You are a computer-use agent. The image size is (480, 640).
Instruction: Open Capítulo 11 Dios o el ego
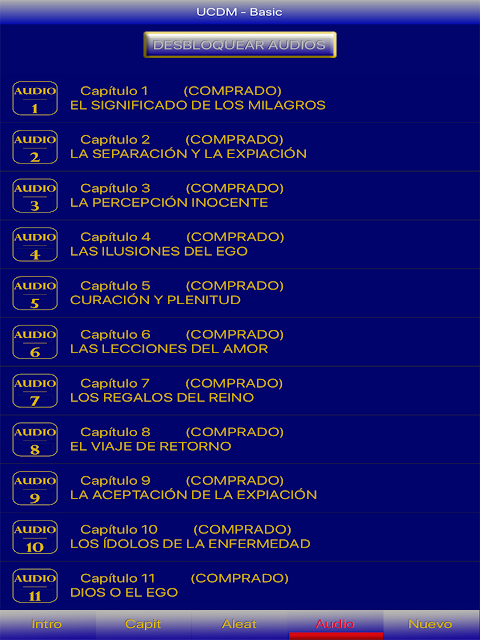240,586
